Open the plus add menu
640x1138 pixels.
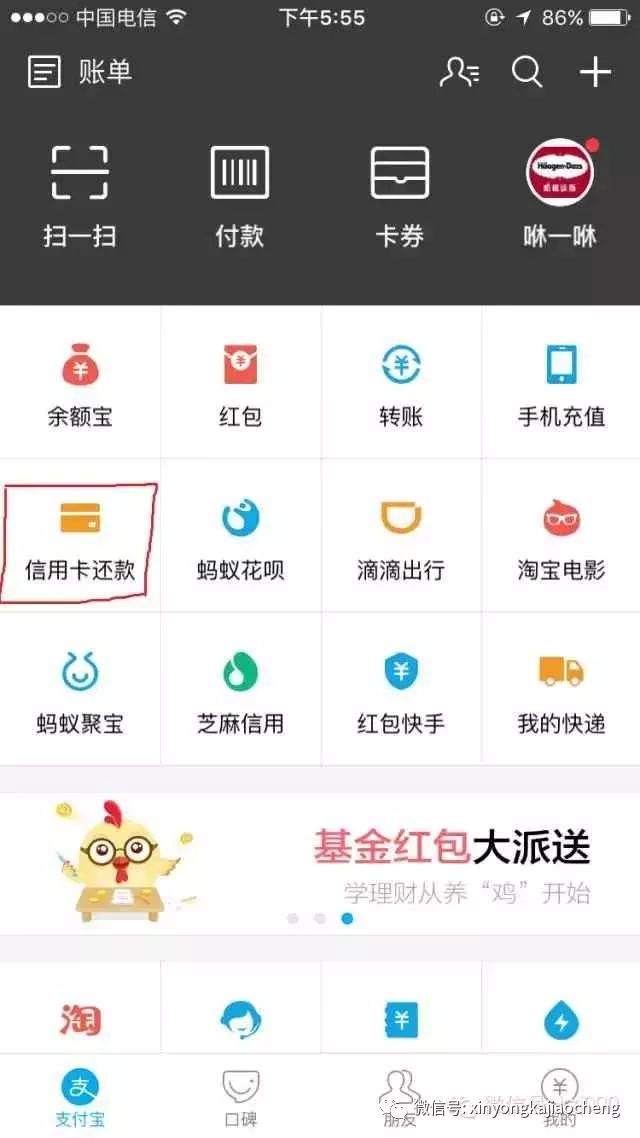[x=595, y=72]
